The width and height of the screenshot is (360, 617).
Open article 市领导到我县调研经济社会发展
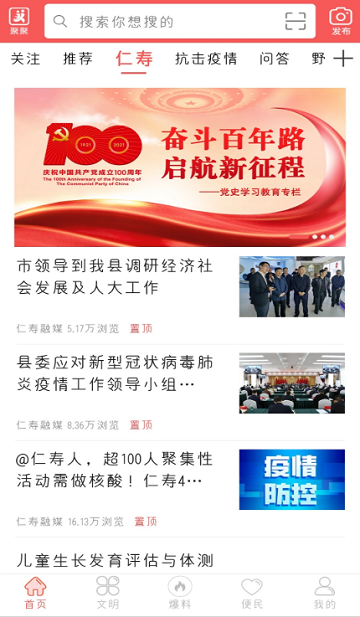tap(180, 296)
